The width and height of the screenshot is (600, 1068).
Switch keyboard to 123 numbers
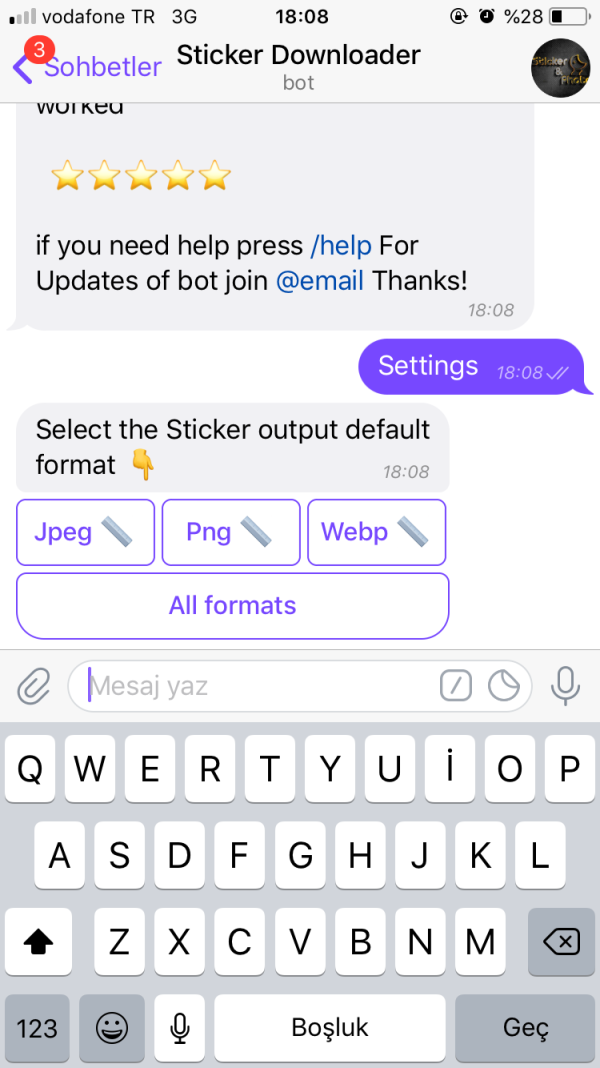click(x=37, y=1028)
